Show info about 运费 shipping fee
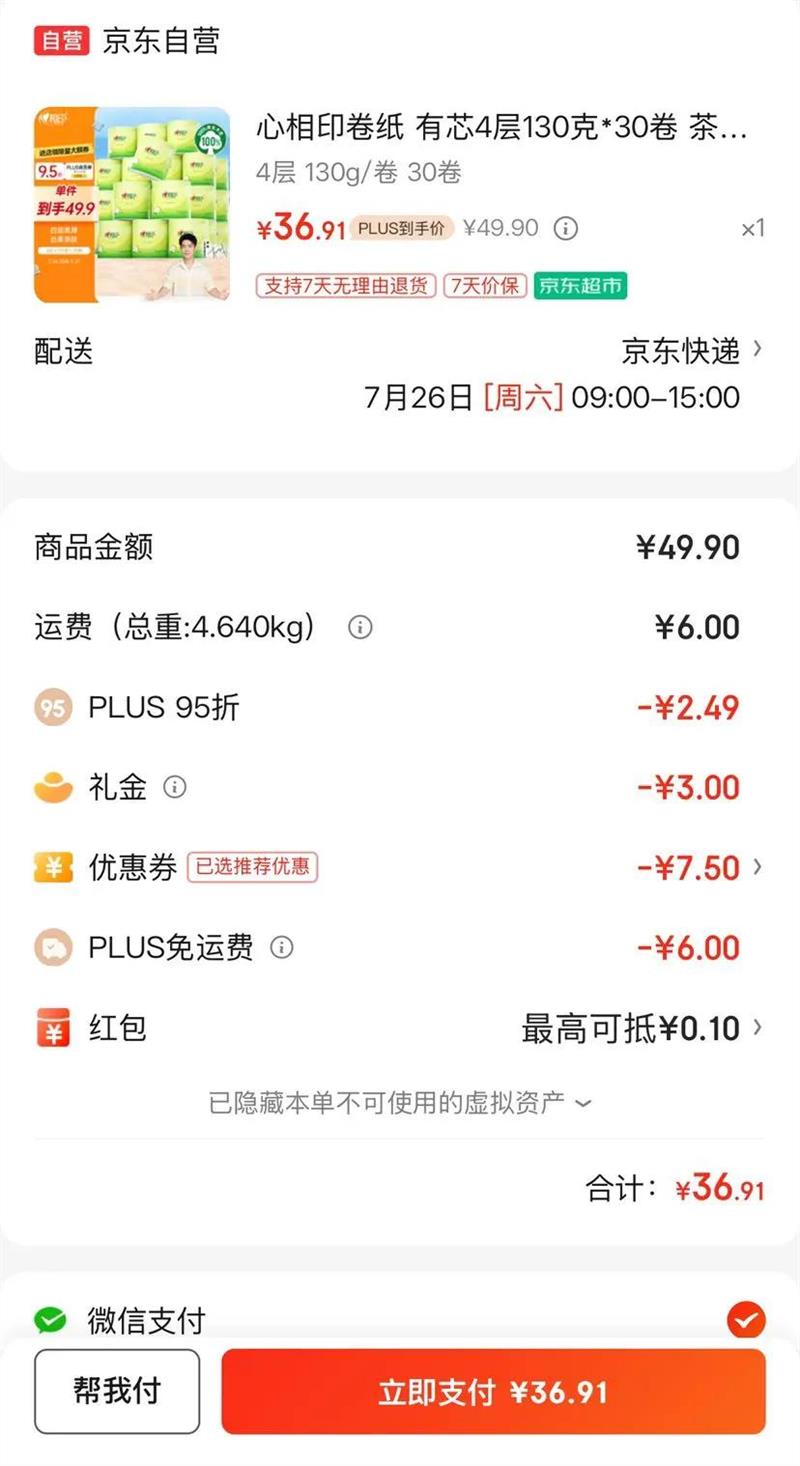The width and height of the screenshot is (800, 1466). (360, 628)
